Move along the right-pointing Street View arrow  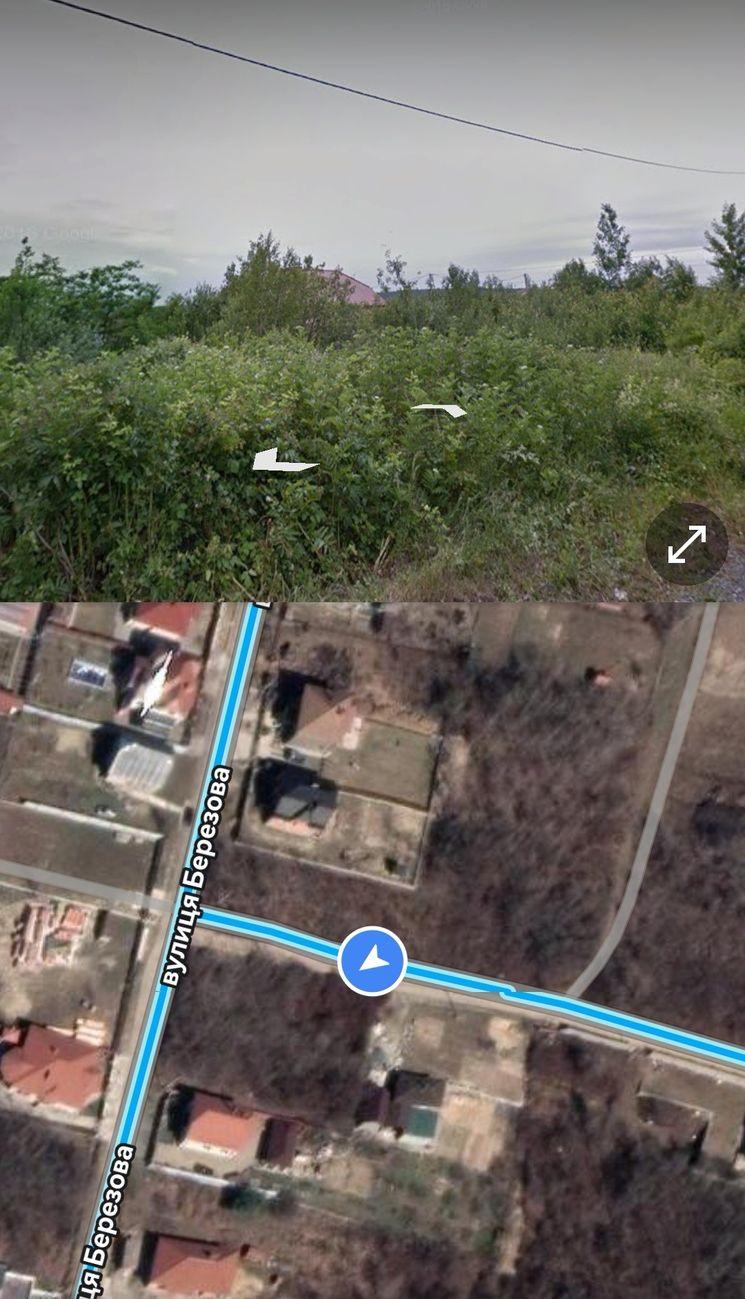click(x=440, y=409)
